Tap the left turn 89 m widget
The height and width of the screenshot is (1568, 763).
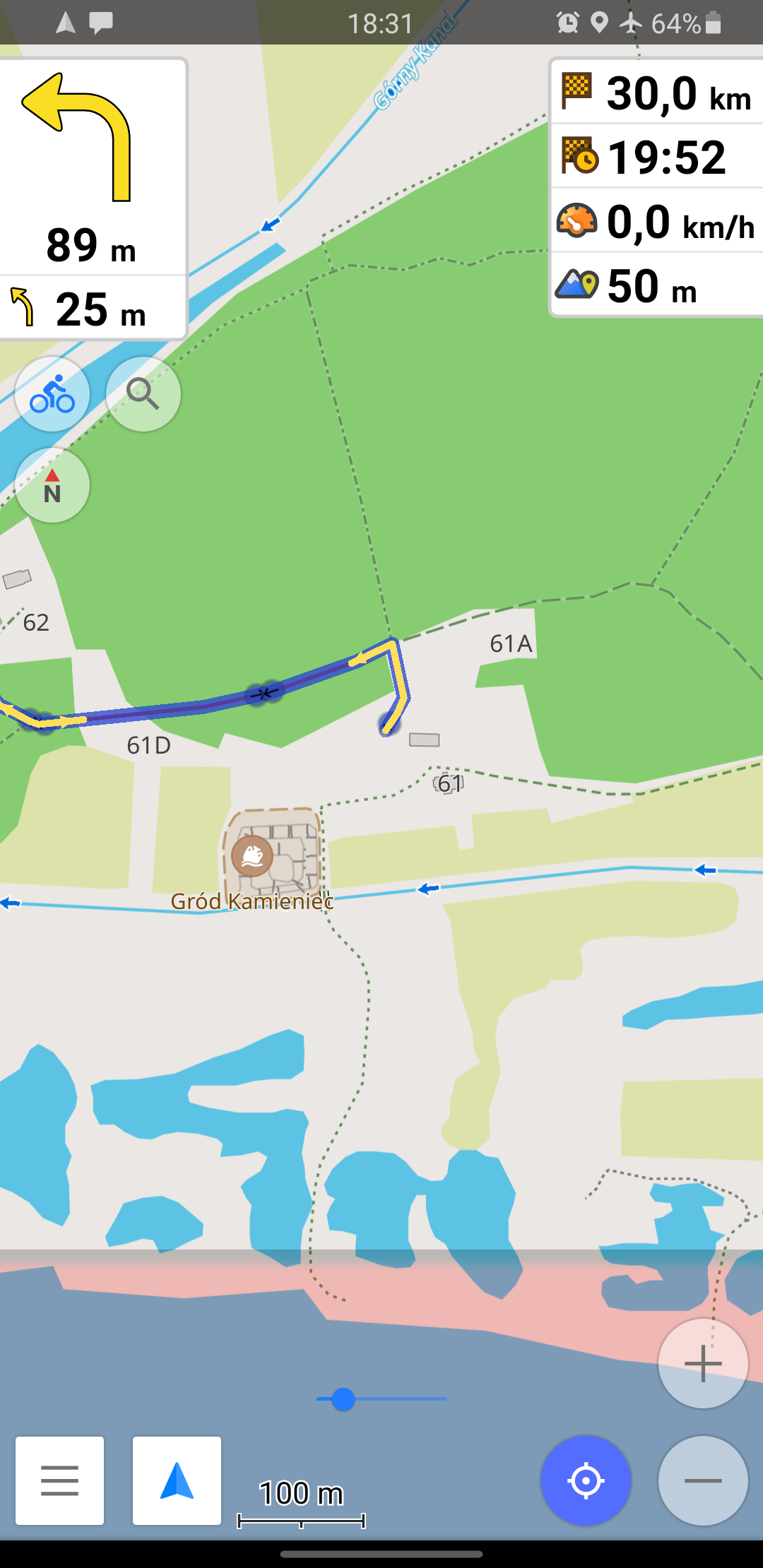pyautogui.click(x=93, y=167)
